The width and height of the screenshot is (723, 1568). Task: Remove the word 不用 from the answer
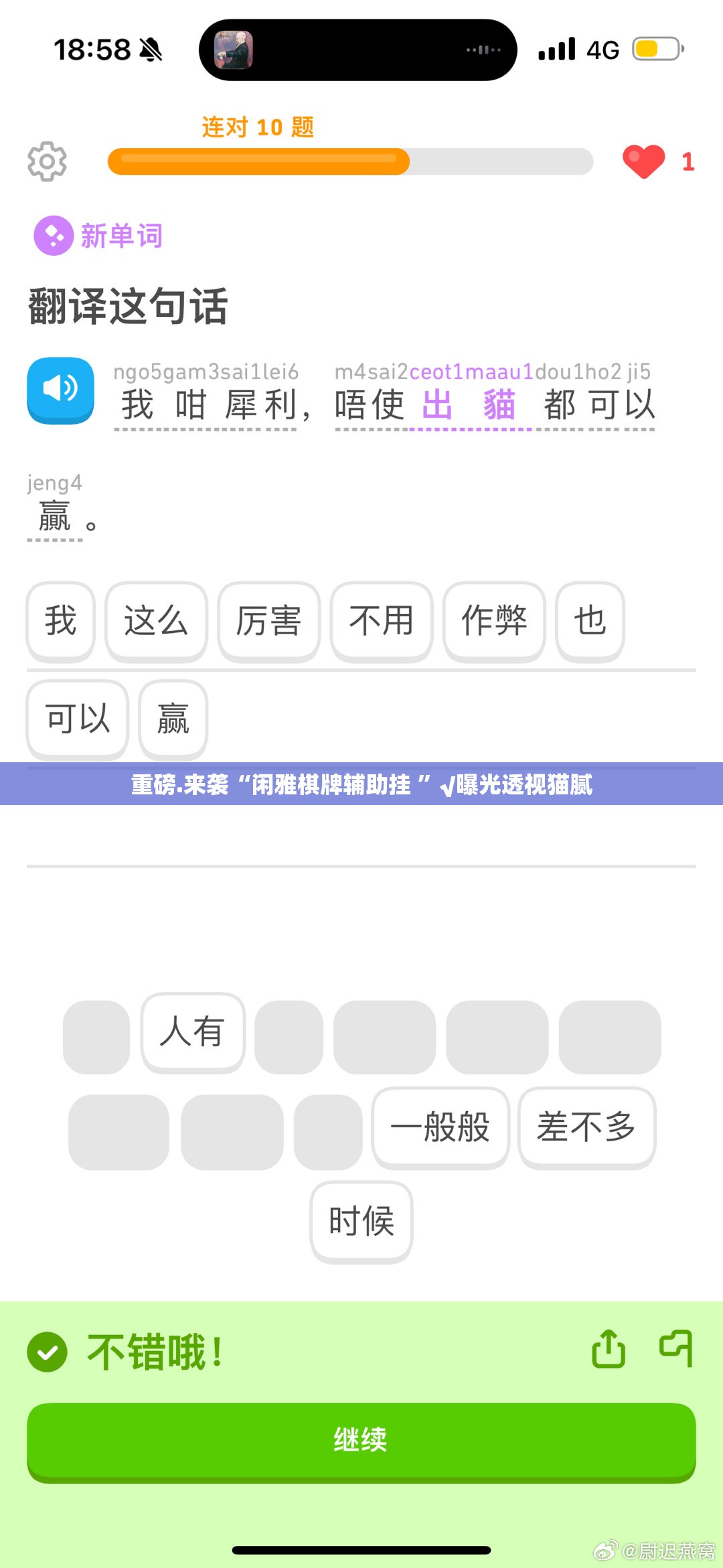(x=381, y=621)
